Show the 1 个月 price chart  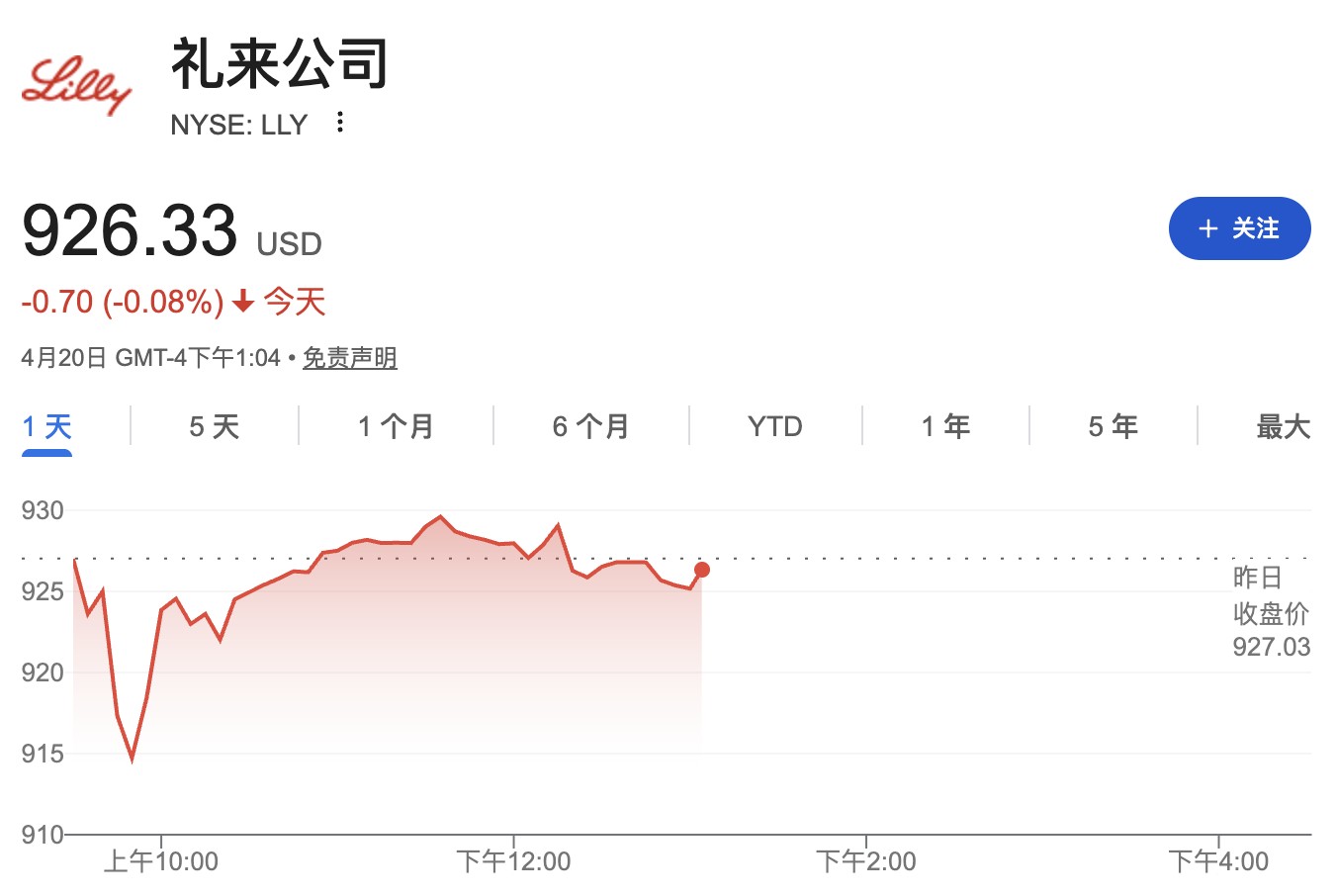[396, 427]
